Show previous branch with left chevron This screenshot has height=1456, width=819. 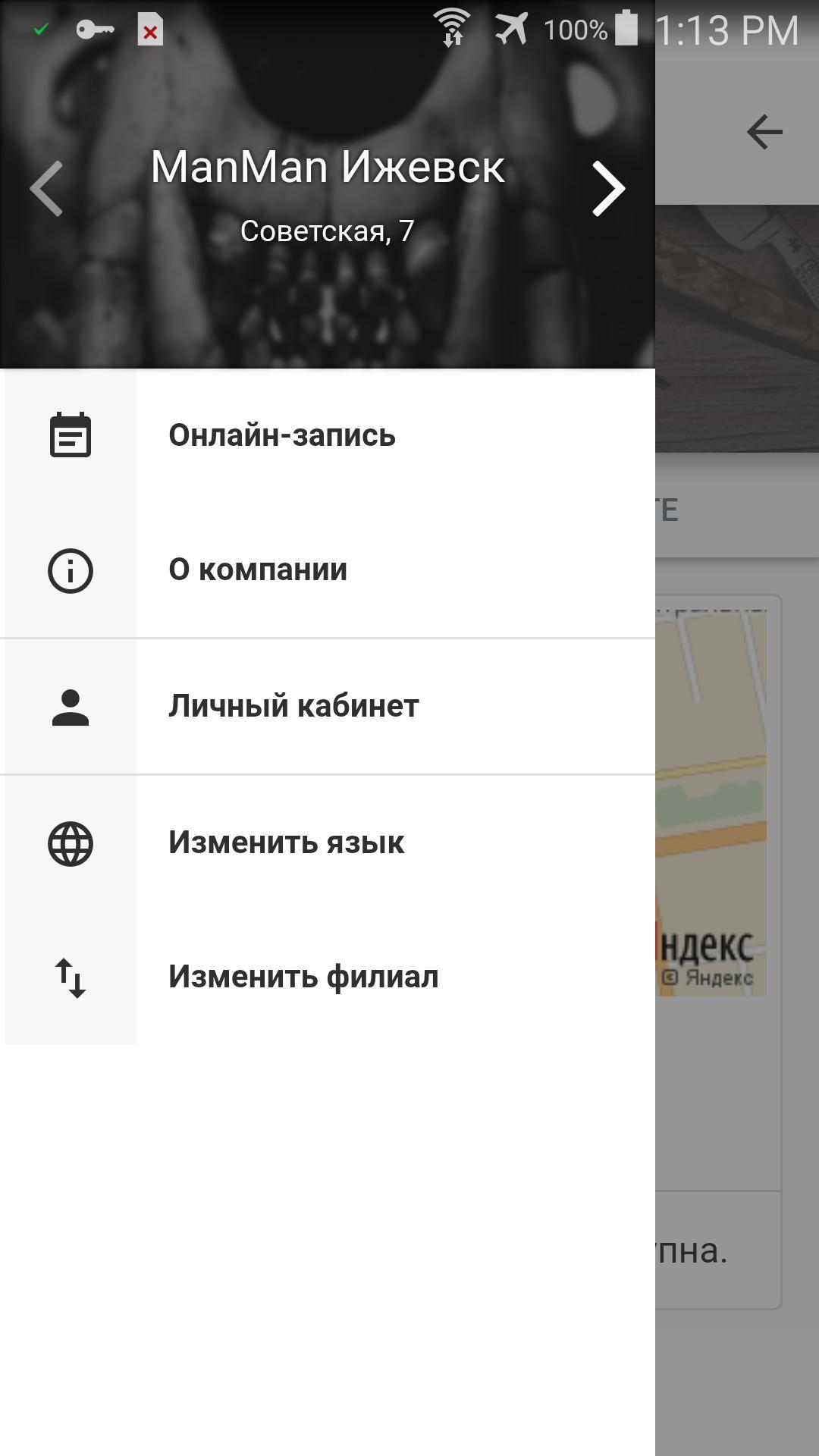coord(47,189)
